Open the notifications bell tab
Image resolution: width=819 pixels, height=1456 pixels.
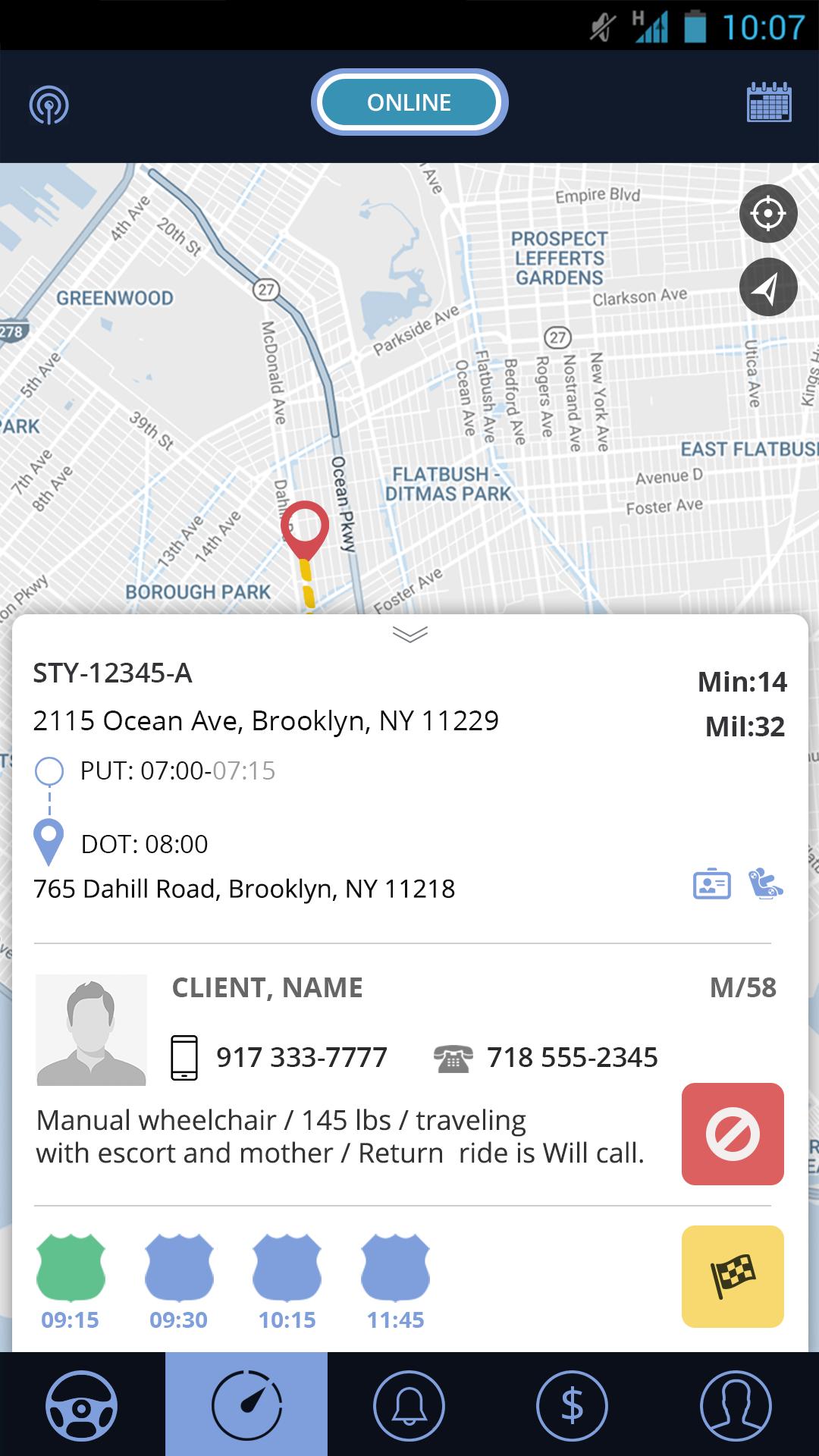click(x=409, y=1405)
